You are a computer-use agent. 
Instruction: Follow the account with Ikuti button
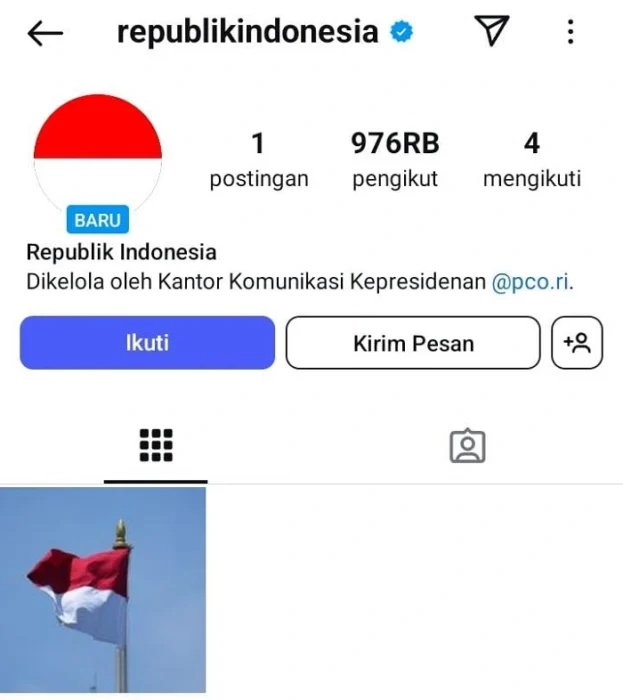[147, 343]
